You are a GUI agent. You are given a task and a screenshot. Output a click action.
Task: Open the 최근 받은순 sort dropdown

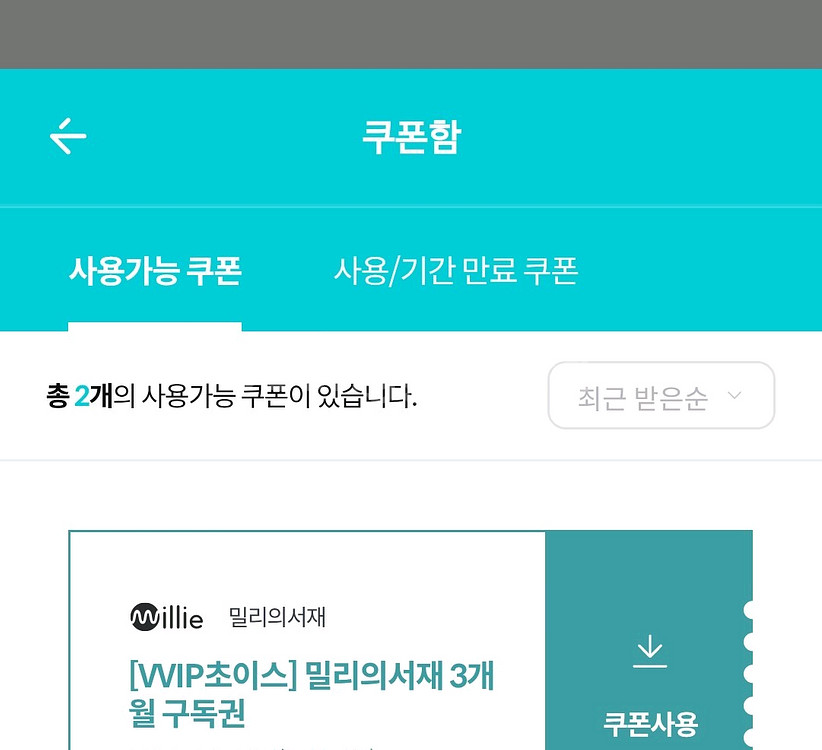(x=661, y=395)
